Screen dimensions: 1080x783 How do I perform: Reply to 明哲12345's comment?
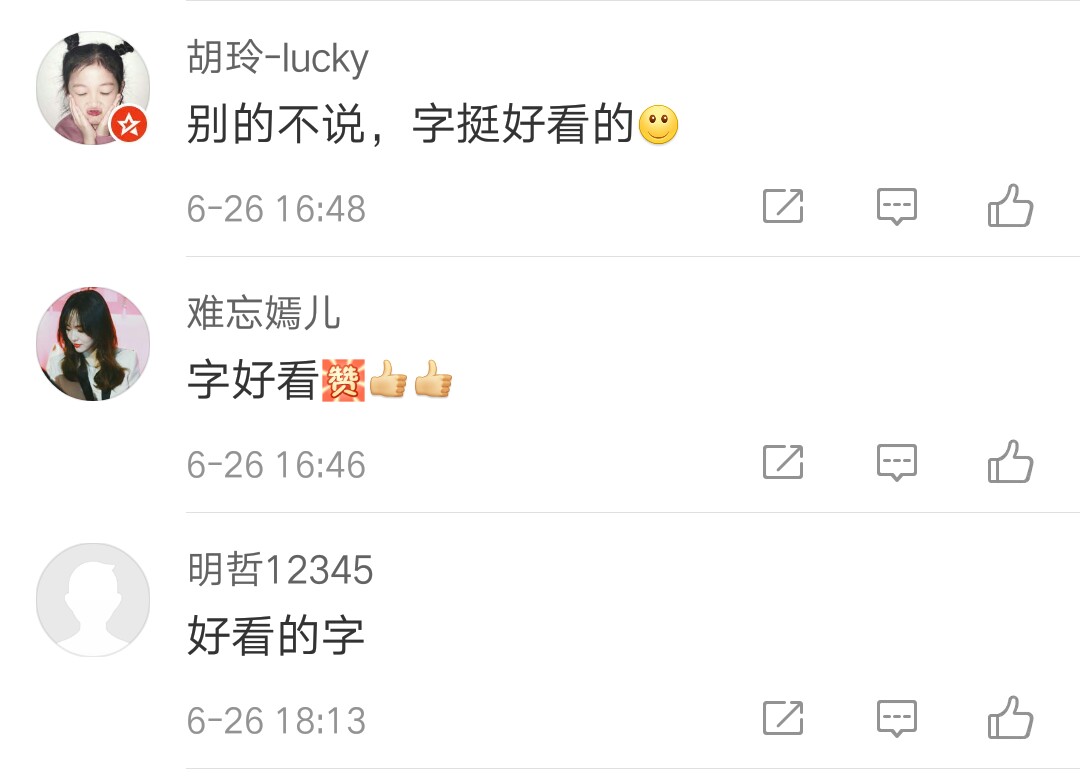point(896,718)
